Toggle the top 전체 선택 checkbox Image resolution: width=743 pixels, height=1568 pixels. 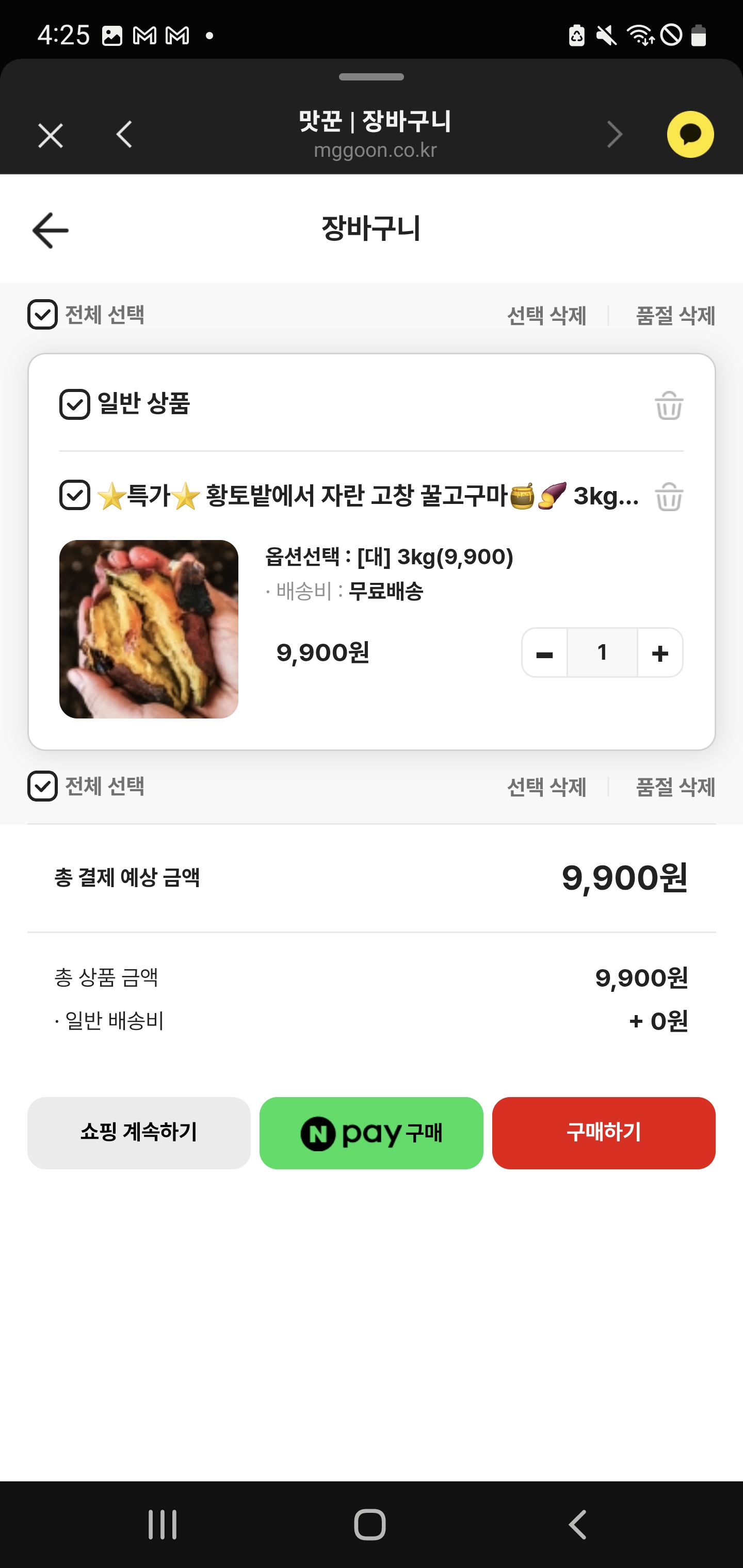[43, 315]
